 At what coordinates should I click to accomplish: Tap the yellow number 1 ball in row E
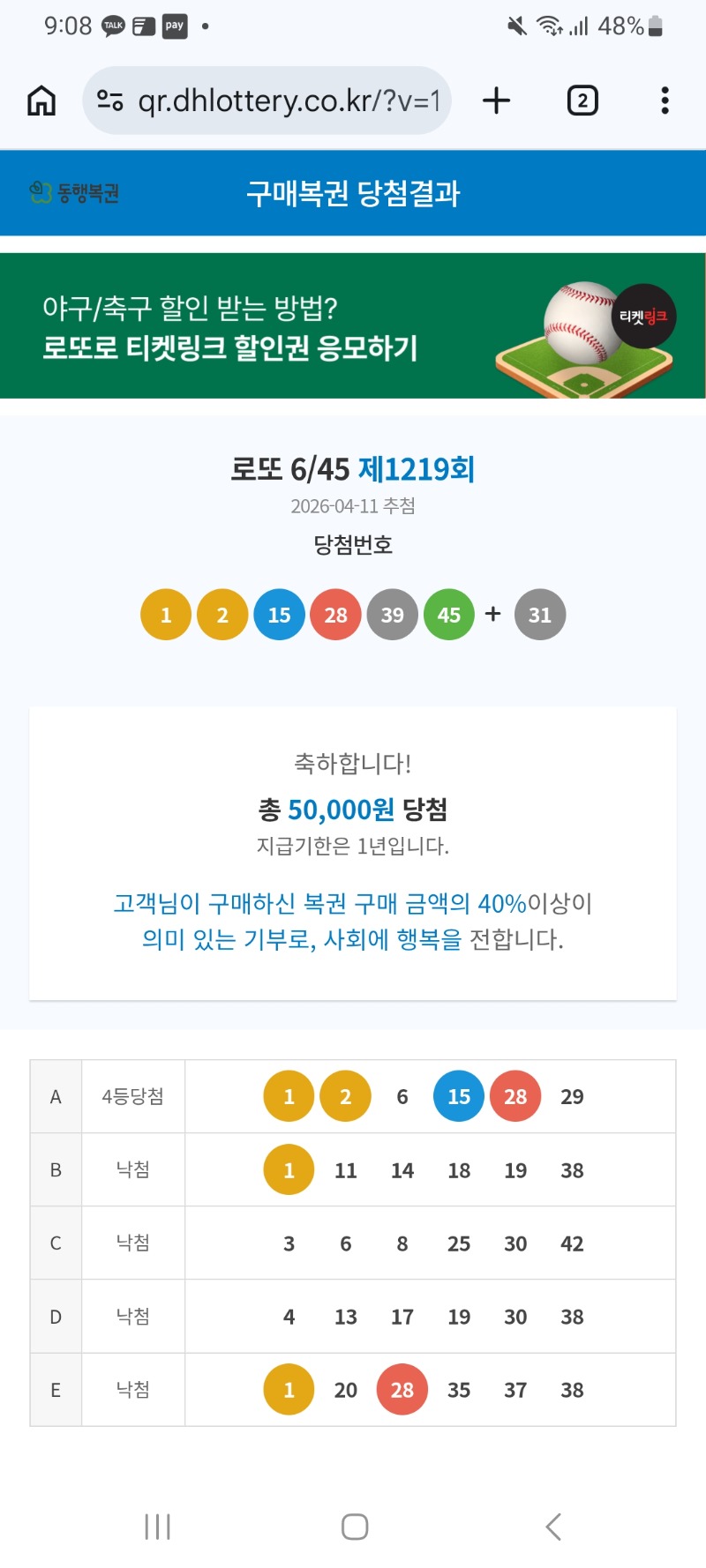289,1389
